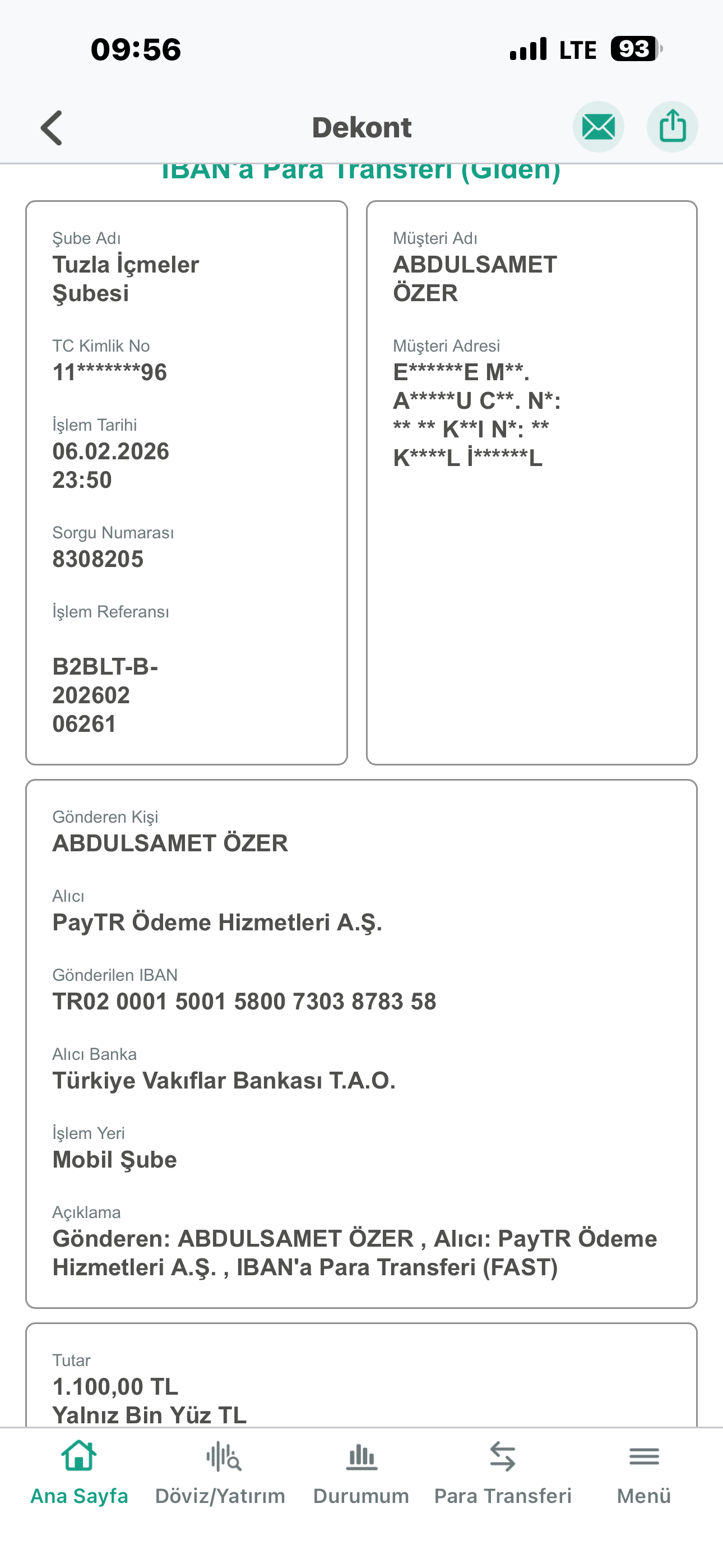Open the Menü tab
This screenshot has width=723, height=1568.
[644, 1473]
